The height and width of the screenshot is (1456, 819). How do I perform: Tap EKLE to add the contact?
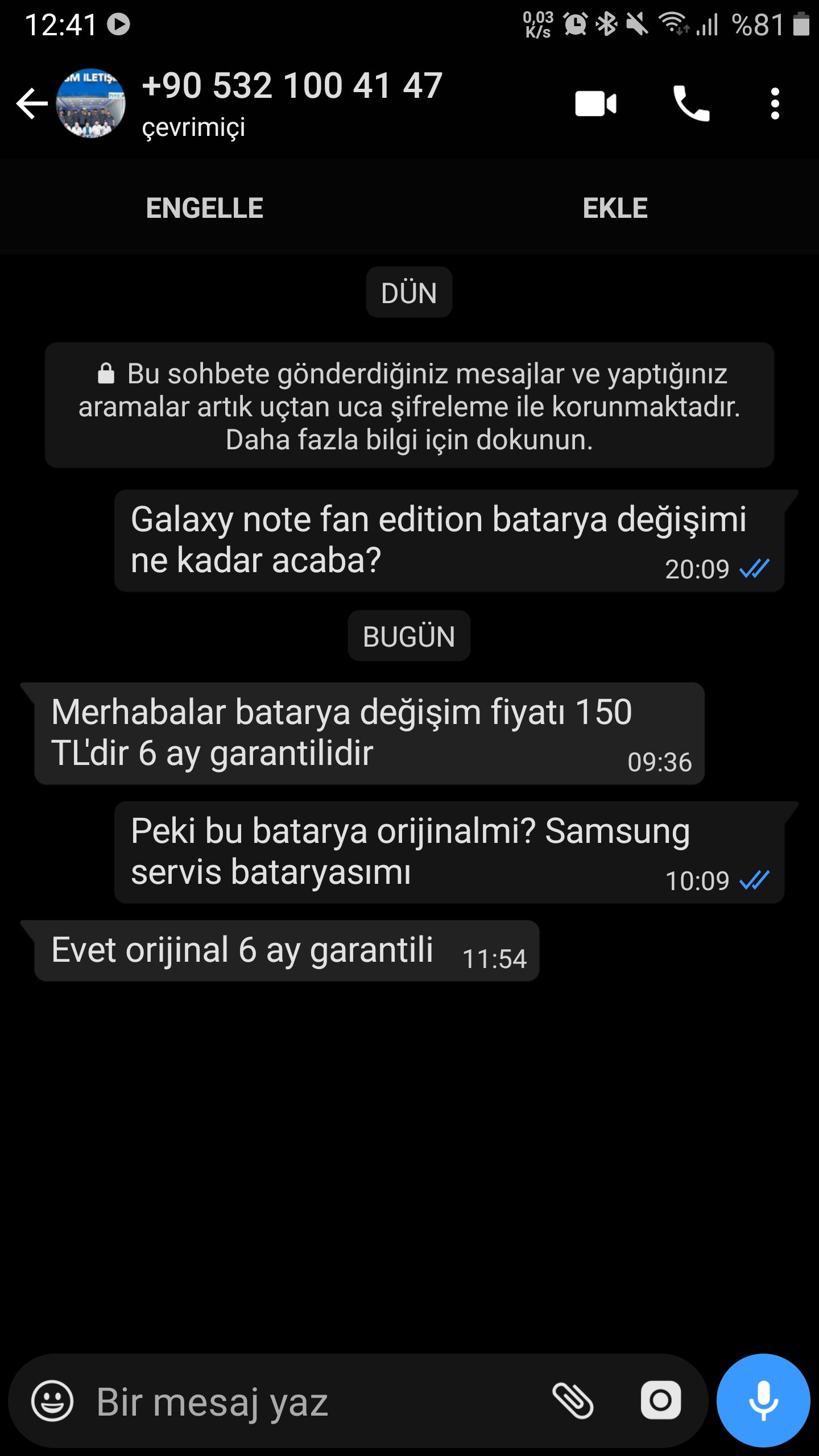615,208
